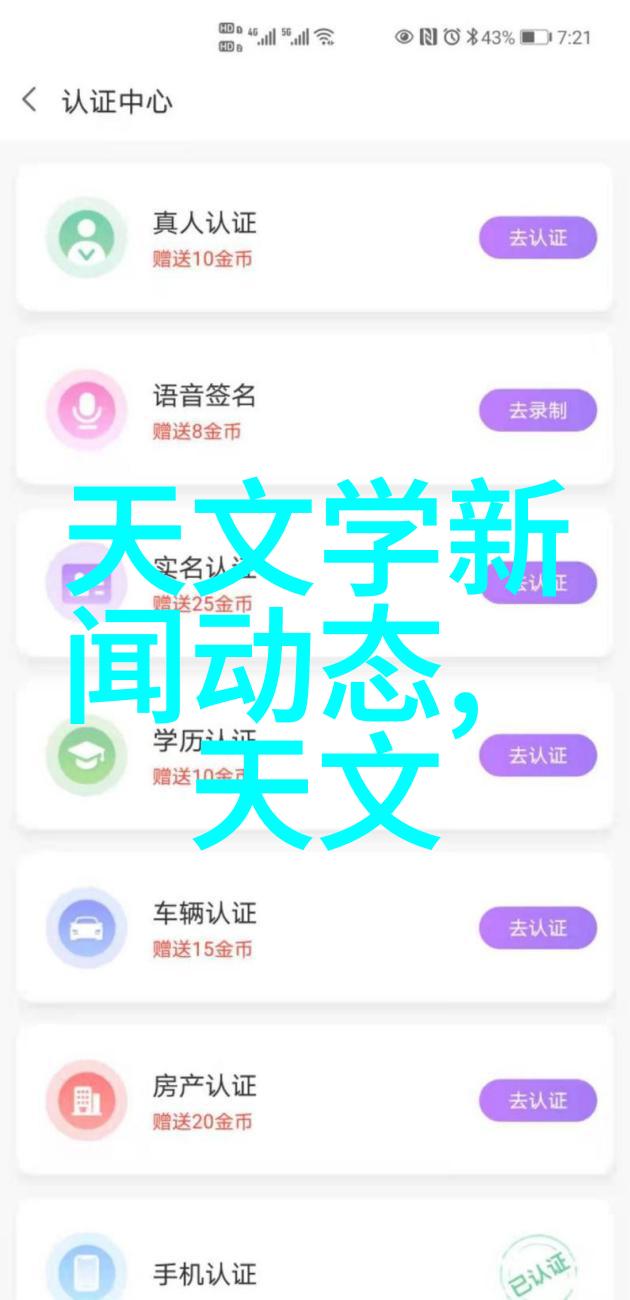The image size is (630, 1300).
Task: Tap 去认证 for 房产认证
Action: pos(537,1100)
